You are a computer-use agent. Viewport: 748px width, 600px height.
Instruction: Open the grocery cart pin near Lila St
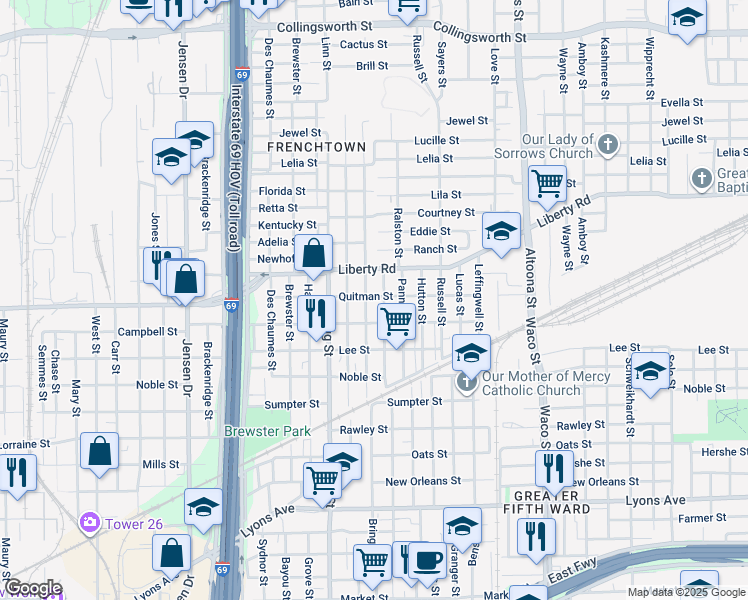tap(547, 183)
